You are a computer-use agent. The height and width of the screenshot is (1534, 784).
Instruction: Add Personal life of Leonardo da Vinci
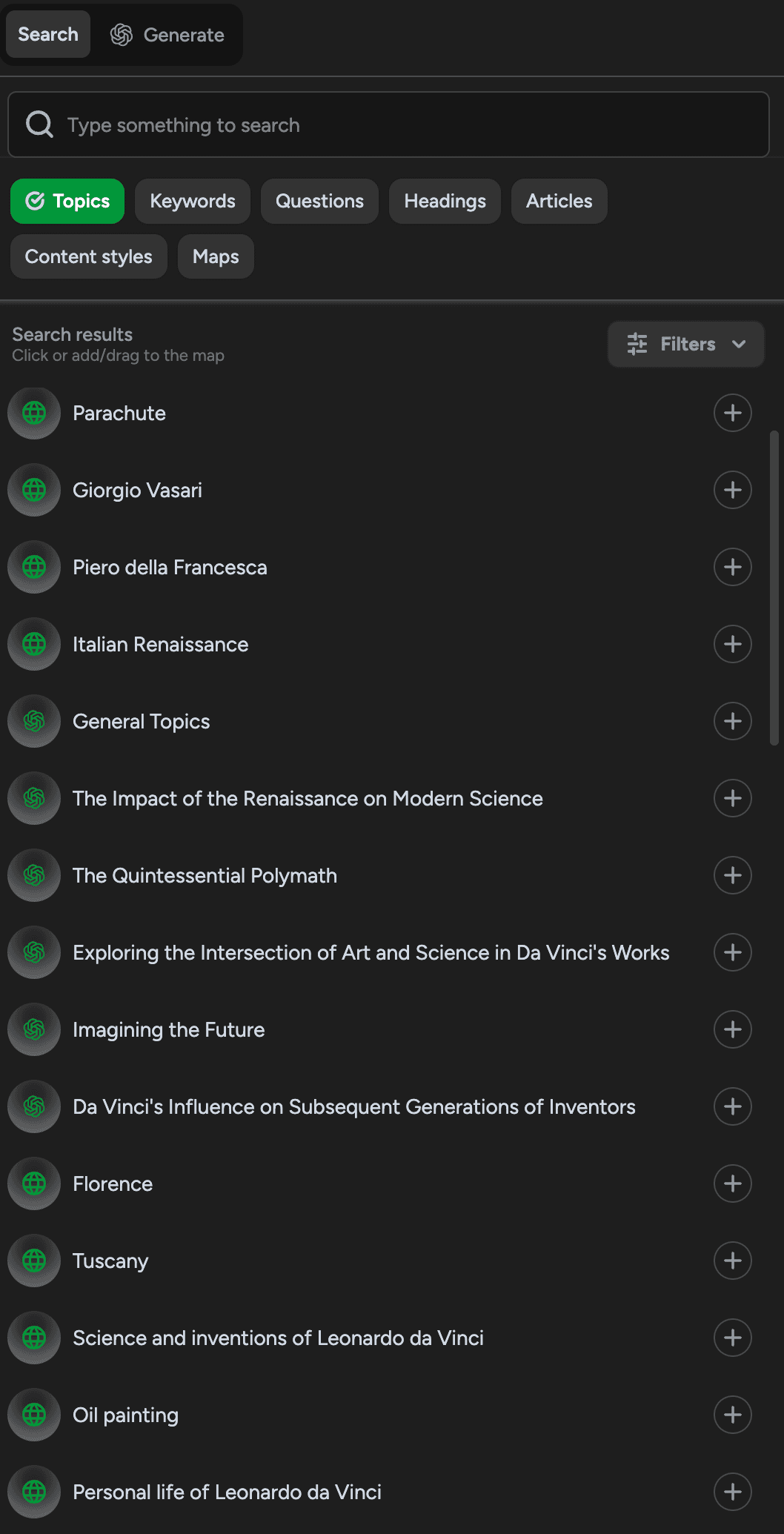733,1492
